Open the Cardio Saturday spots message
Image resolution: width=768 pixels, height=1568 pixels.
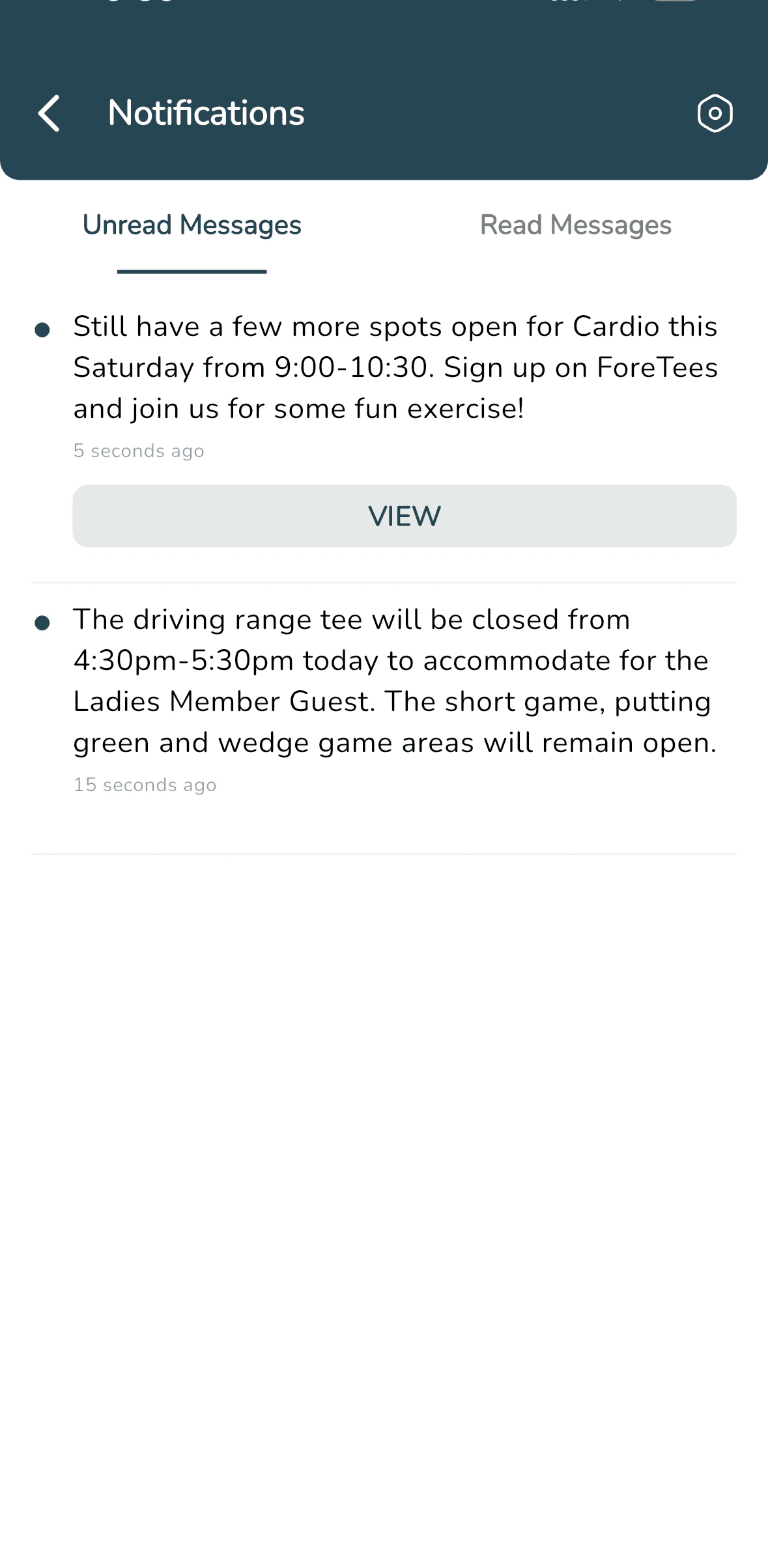coord(394,367)
